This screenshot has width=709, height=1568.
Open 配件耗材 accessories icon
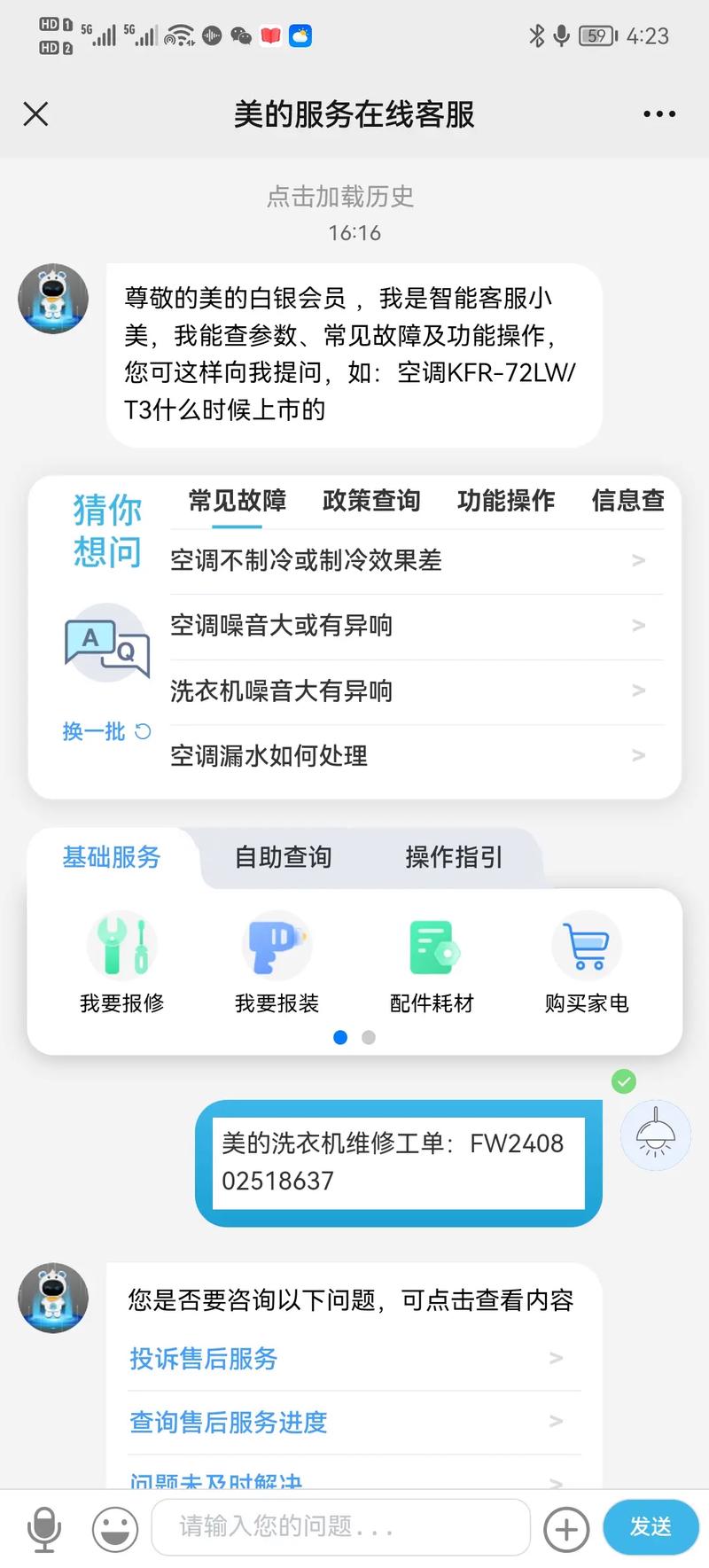(432, 945)
